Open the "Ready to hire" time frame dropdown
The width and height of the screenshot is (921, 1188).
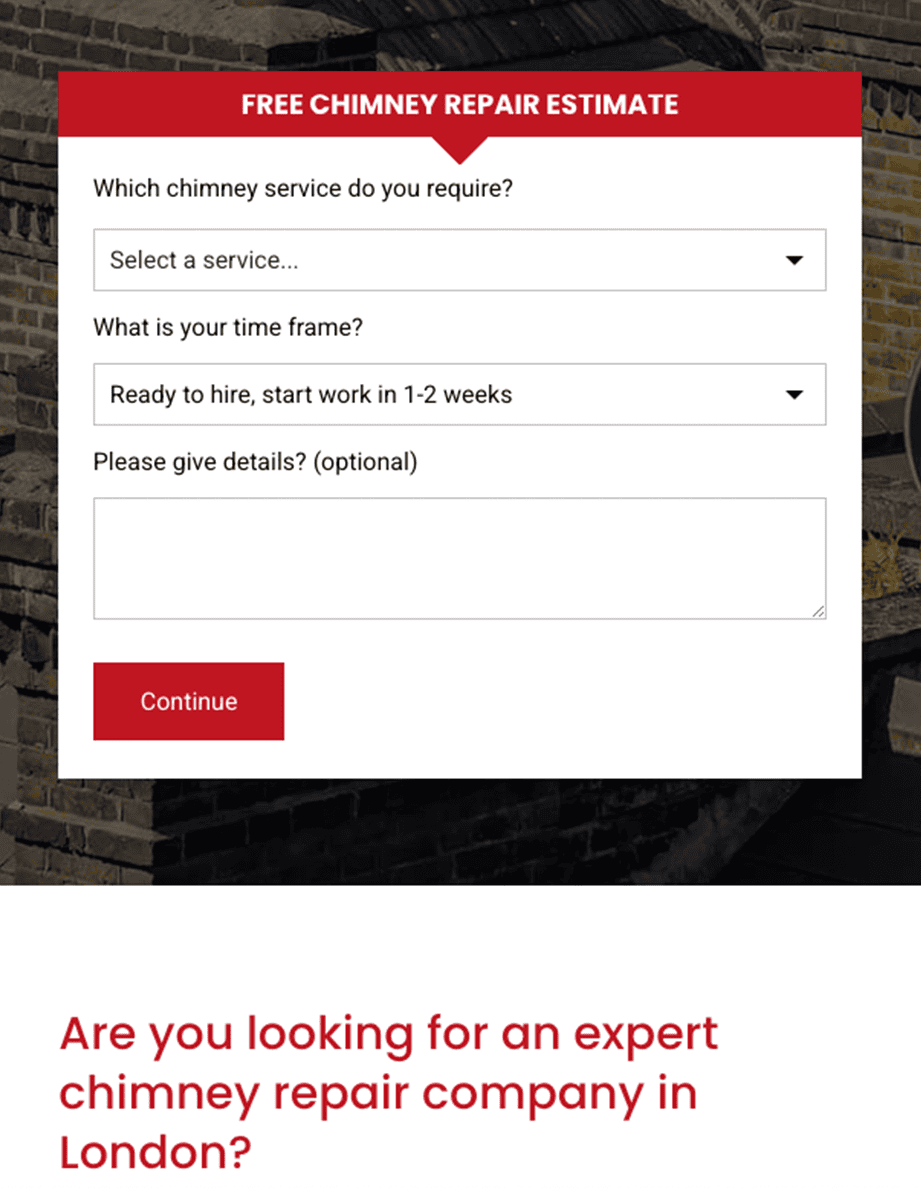pos(460,394)
